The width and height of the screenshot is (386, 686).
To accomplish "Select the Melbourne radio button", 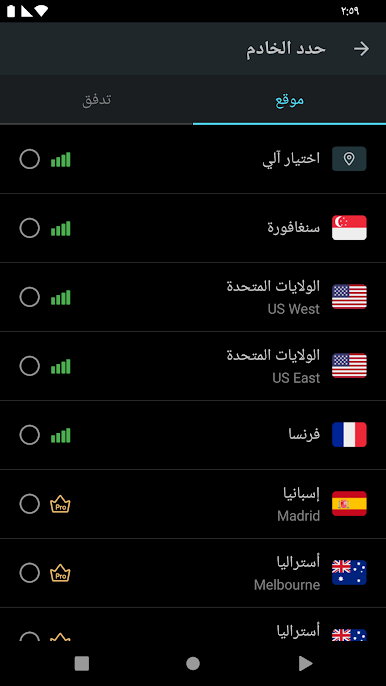I will pyautogui.click(x=30, y=573).
